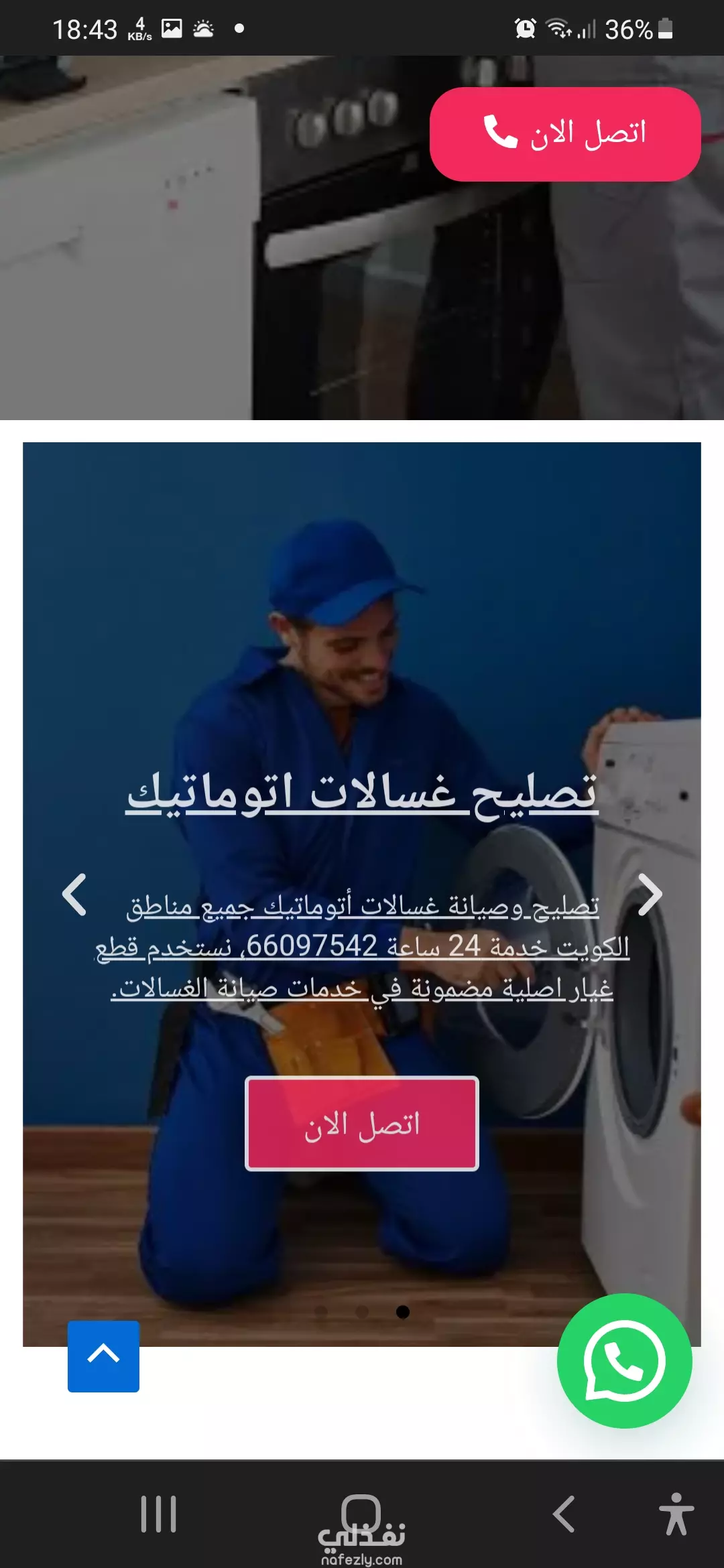The width and height of the screenshot is (724, 1568).
Task: Go back using the system back button
Action: tap(564, 1514)
